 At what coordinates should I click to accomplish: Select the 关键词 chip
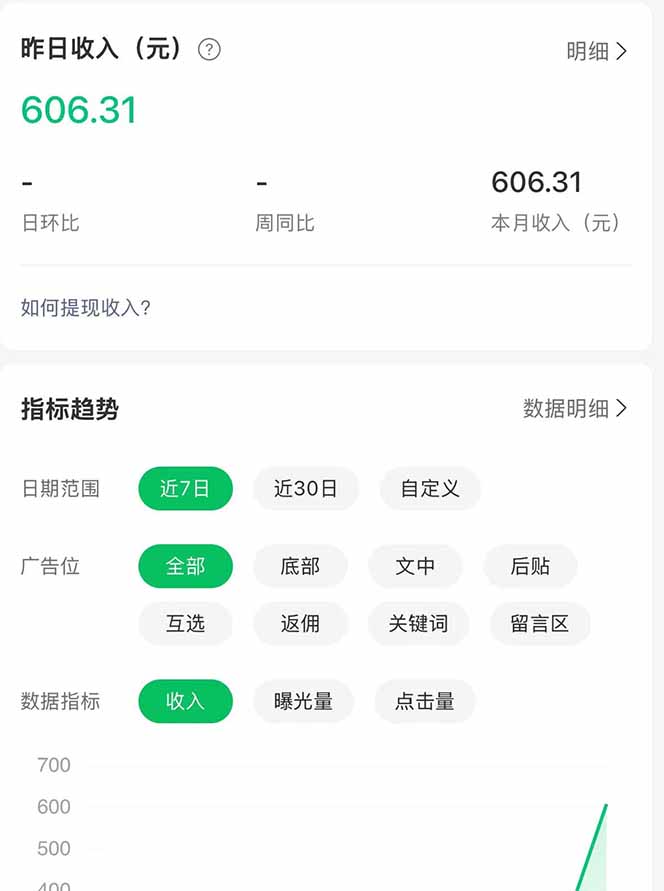pos(418,624)
